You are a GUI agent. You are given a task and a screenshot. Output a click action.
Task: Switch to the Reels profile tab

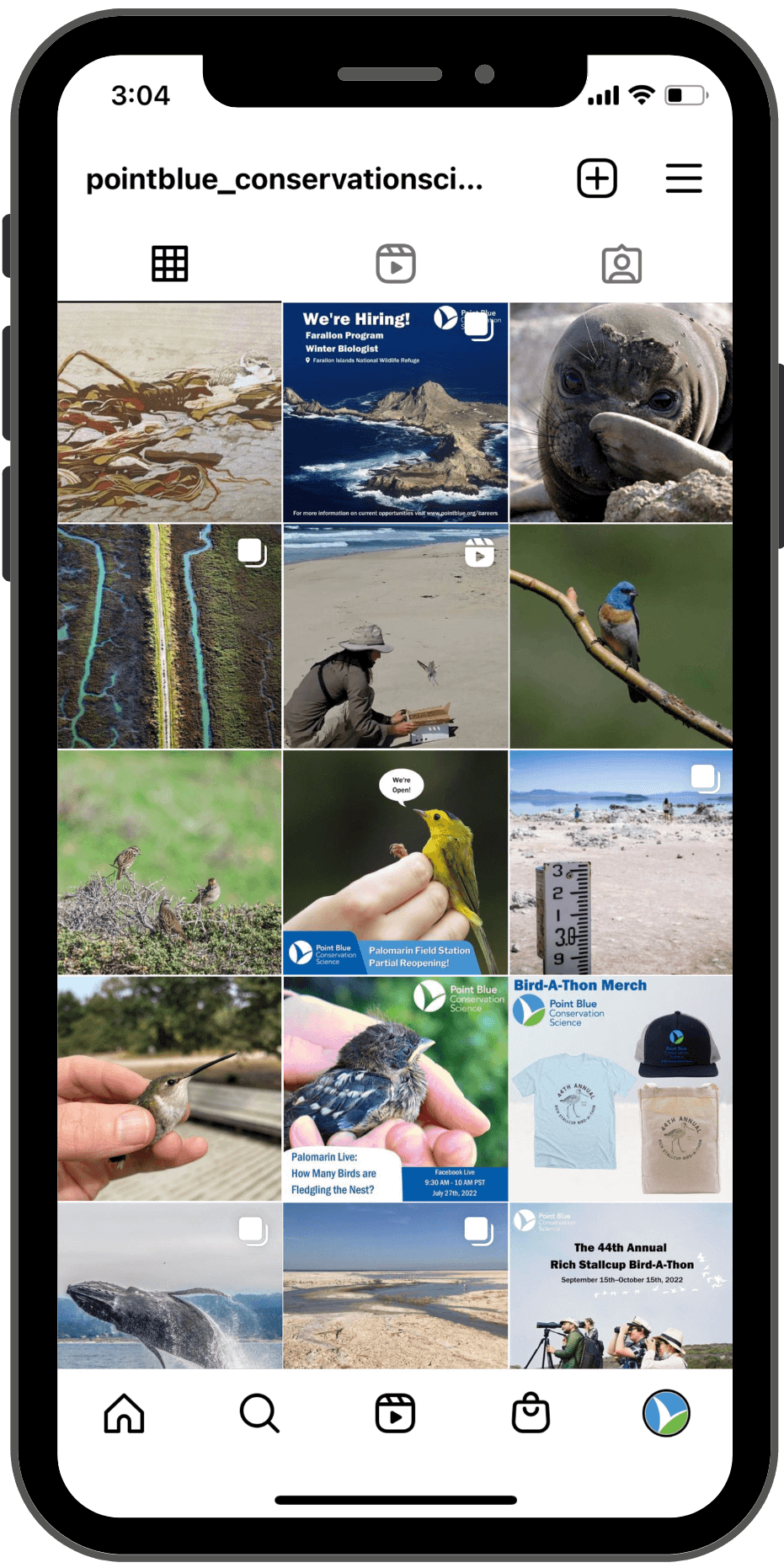pyautogui.click(x=395, y=264)
